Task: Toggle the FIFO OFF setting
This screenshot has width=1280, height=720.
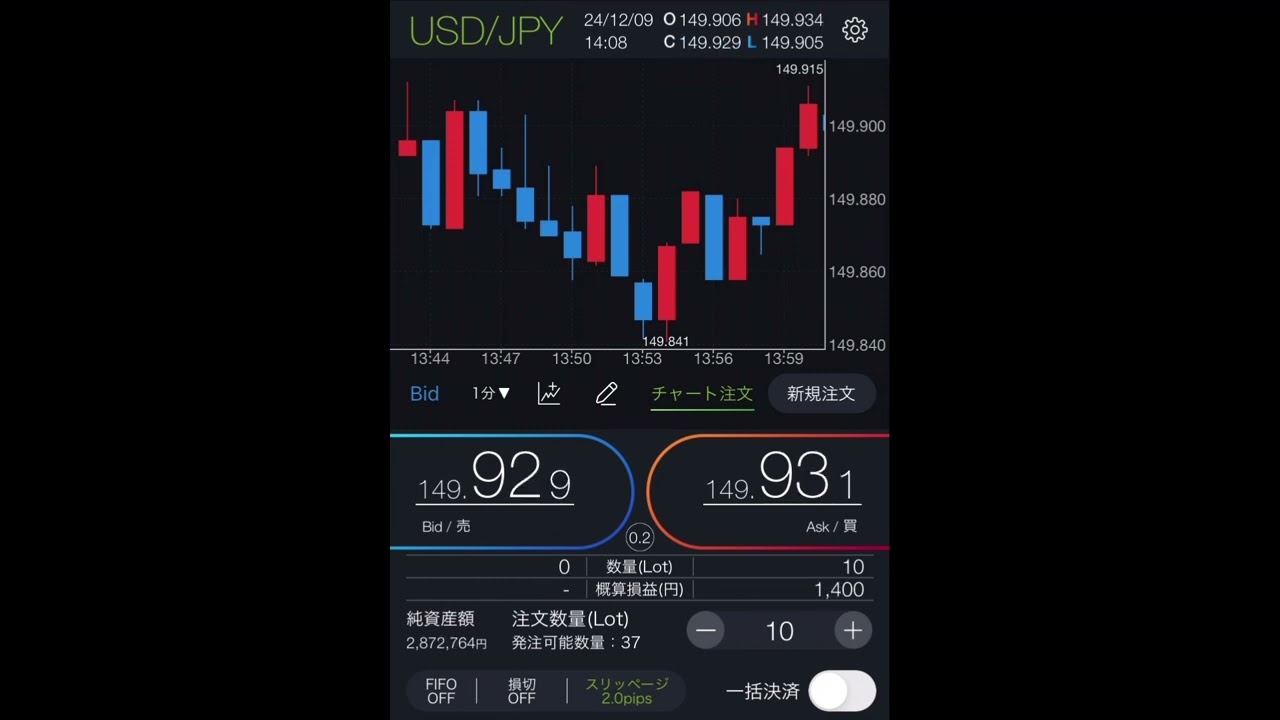Action: point(441,691)
